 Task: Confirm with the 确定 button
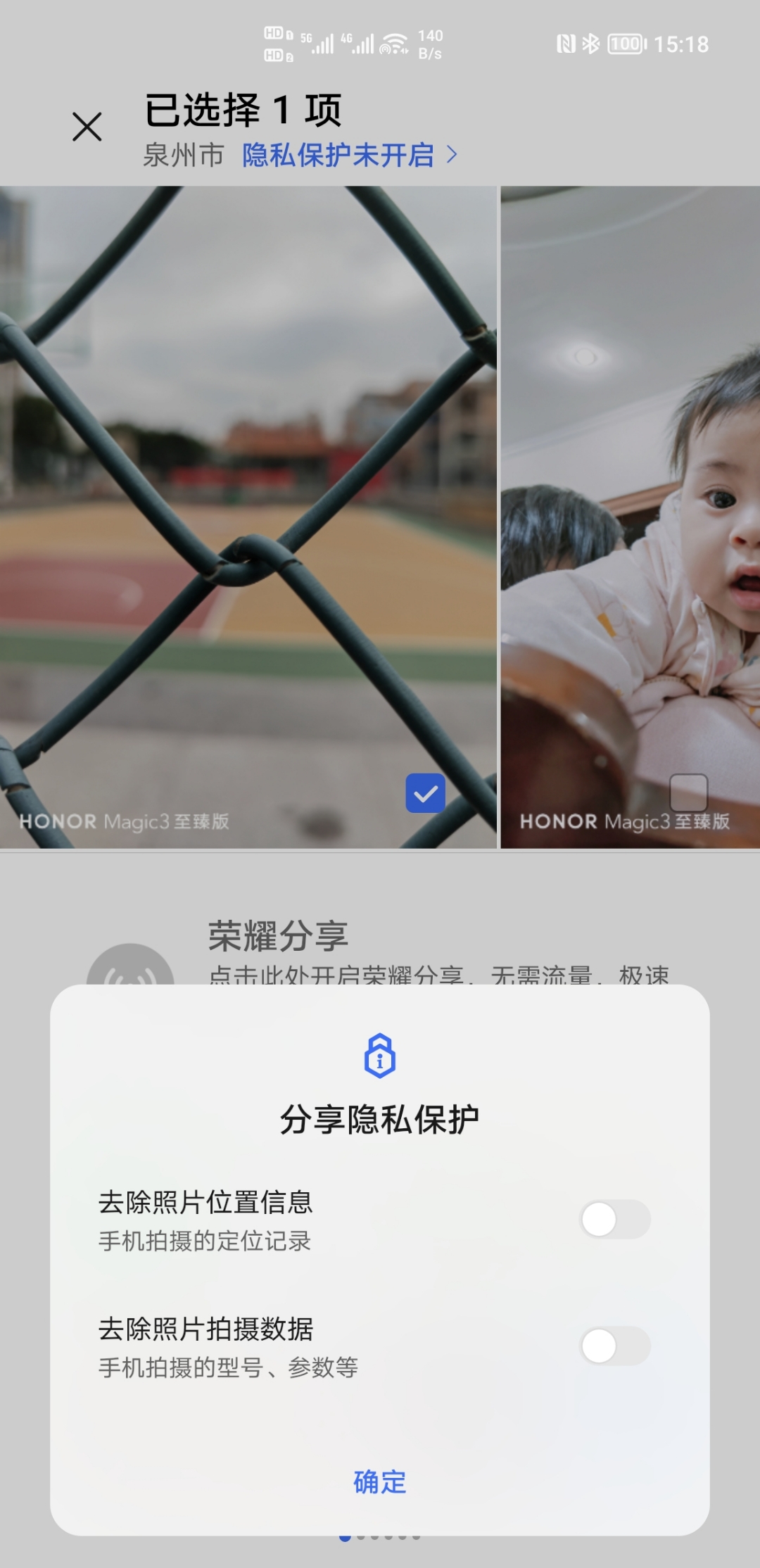click(x=380, y=1481)
